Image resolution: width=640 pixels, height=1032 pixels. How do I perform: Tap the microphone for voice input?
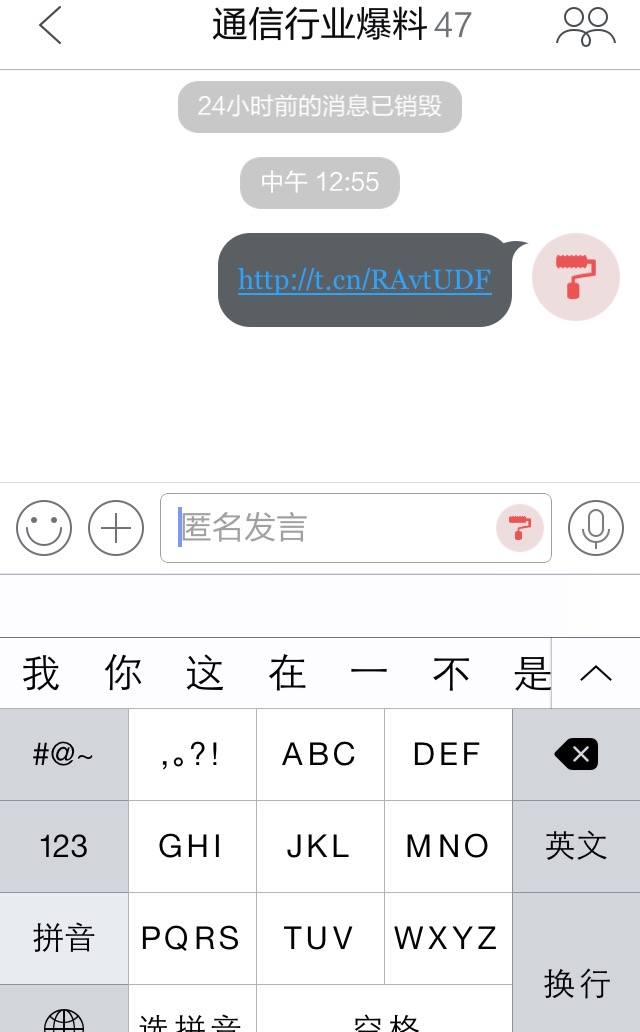pyautogui.click(x=596, y=528)
